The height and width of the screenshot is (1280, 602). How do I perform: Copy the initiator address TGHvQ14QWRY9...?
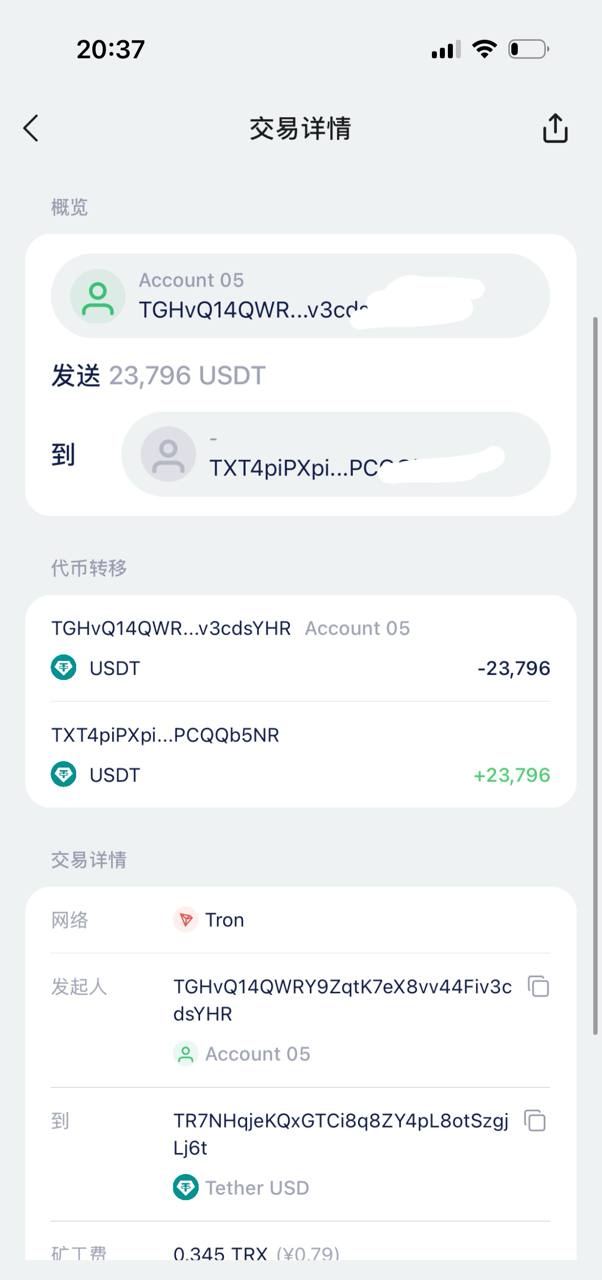coord(538,987)
